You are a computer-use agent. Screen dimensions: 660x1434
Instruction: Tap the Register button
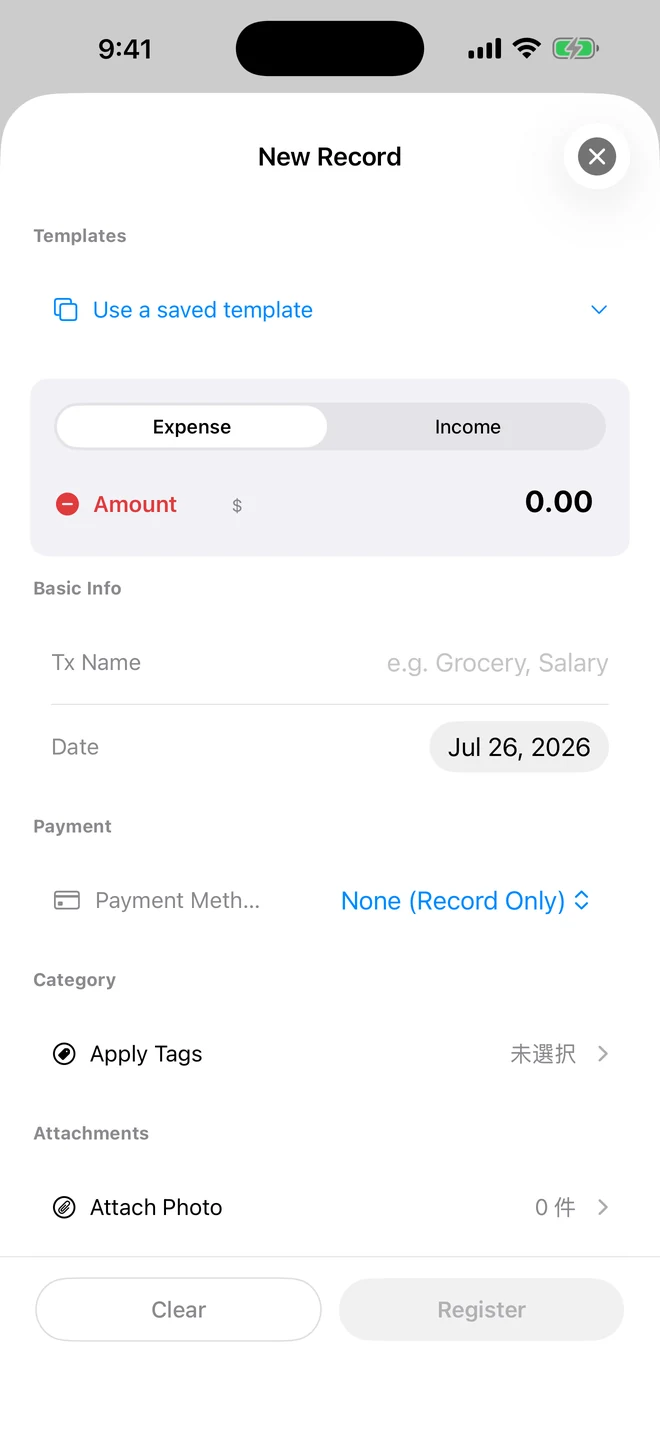pyautogui.click(x=481, y=1309)
